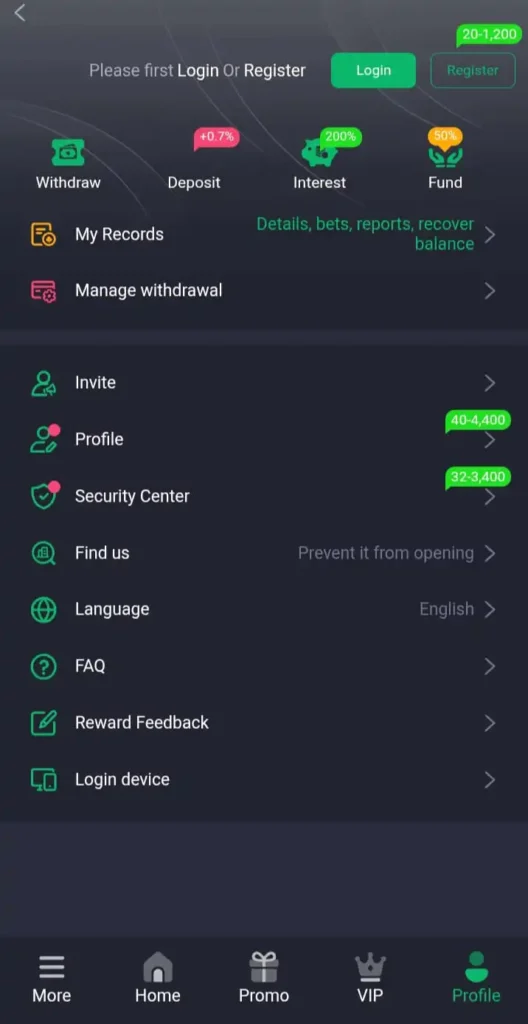Image resolution: width=528 pixels, height=1024 pixels.
Task: Open the Invite row
Action: [264, 383]
